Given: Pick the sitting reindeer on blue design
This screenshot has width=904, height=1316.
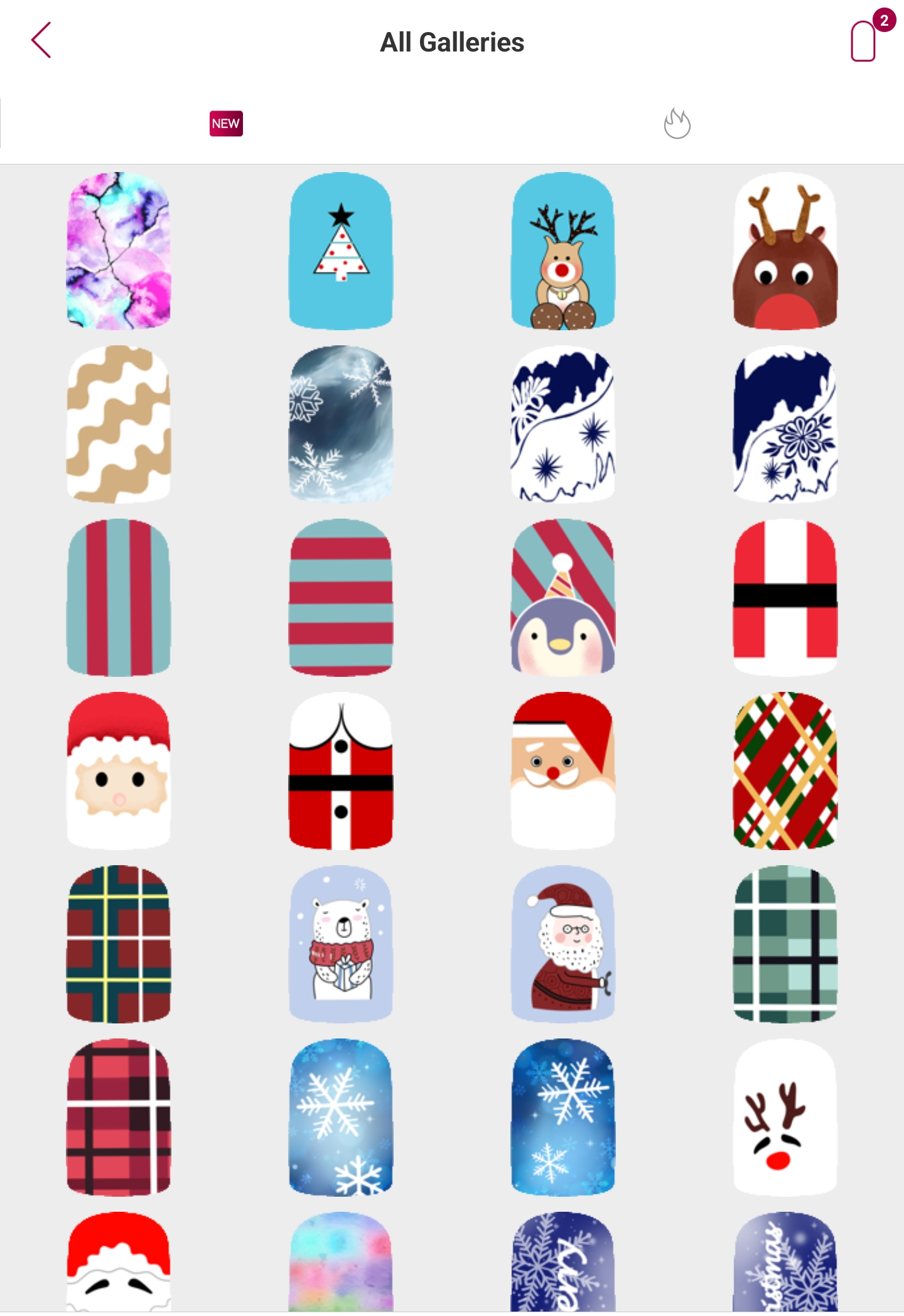Looking at the screenshot, I should point(563,251).
